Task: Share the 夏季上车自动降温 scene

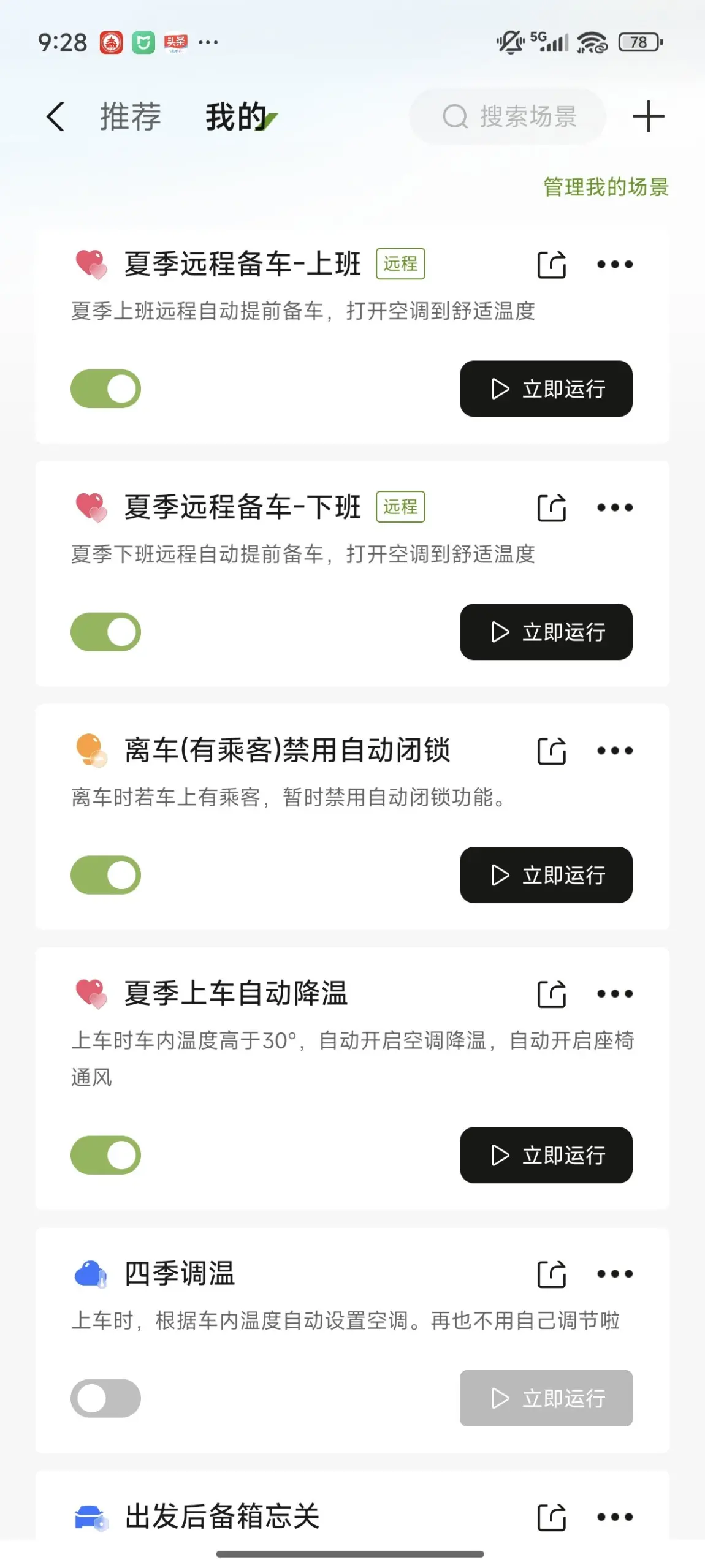Action: click(551, 994)
